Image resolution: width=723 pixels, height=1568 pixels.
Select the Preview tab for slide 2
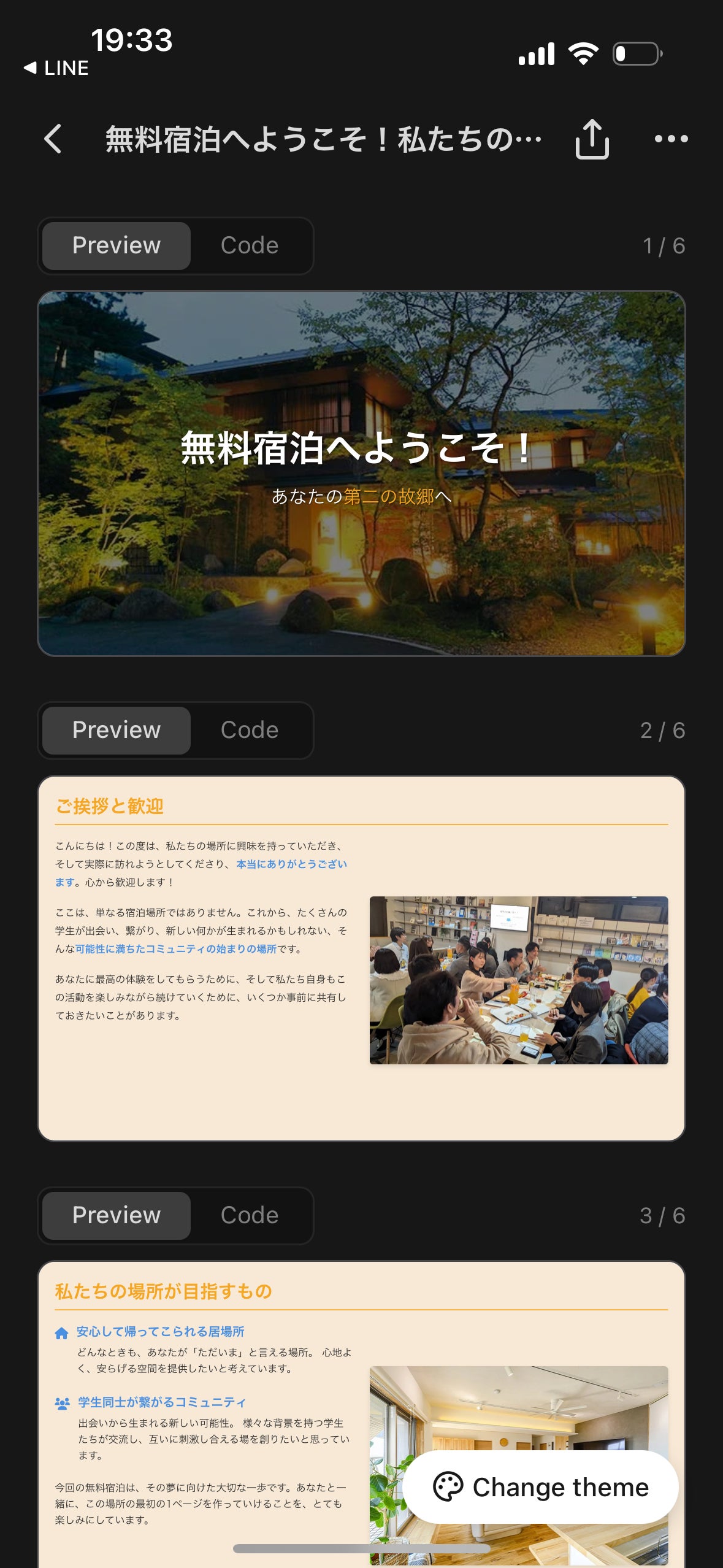coord(117,730)
